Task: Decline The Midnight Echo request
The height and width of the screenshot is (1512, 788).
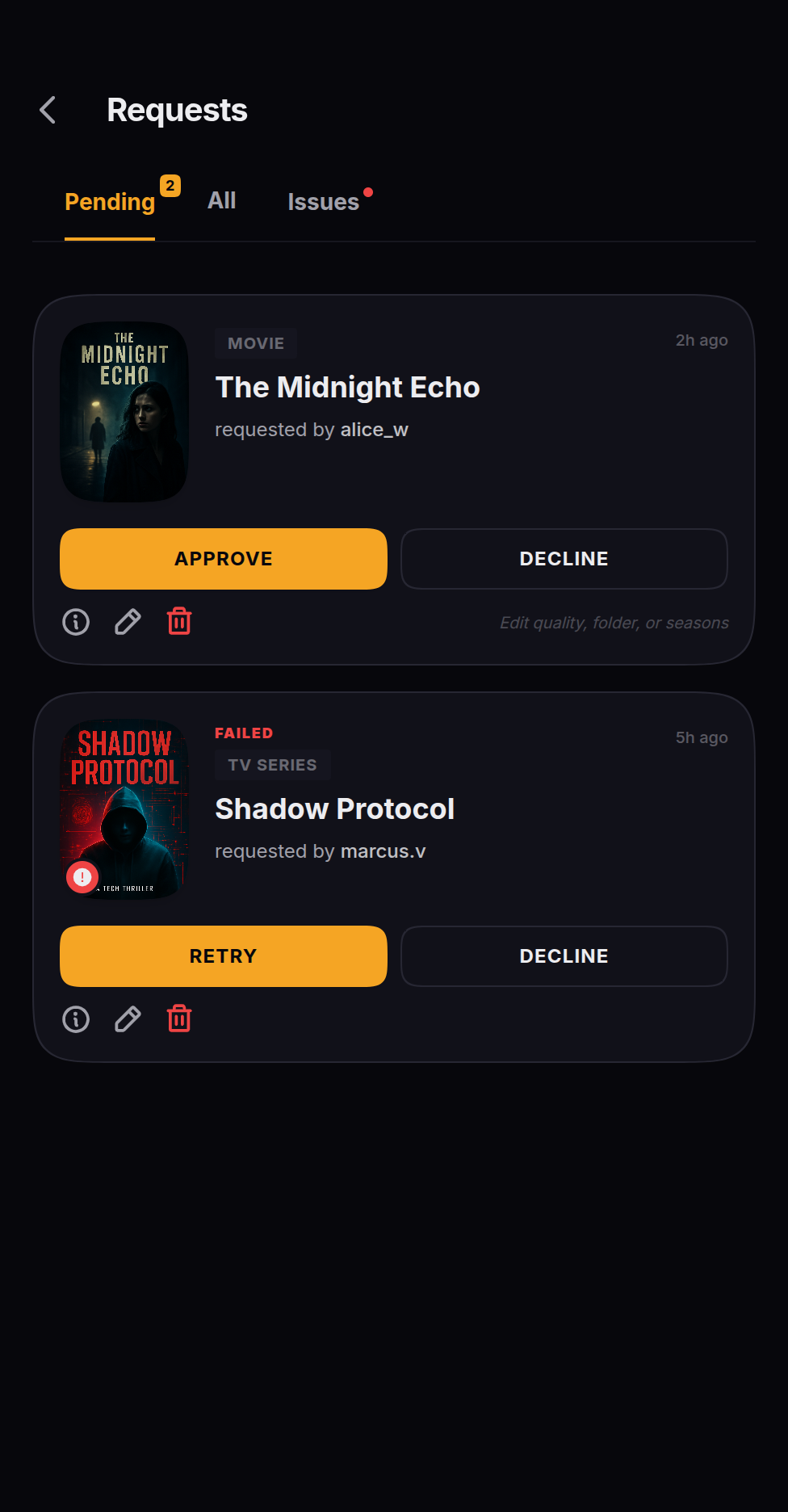Action: click(564, 559)
